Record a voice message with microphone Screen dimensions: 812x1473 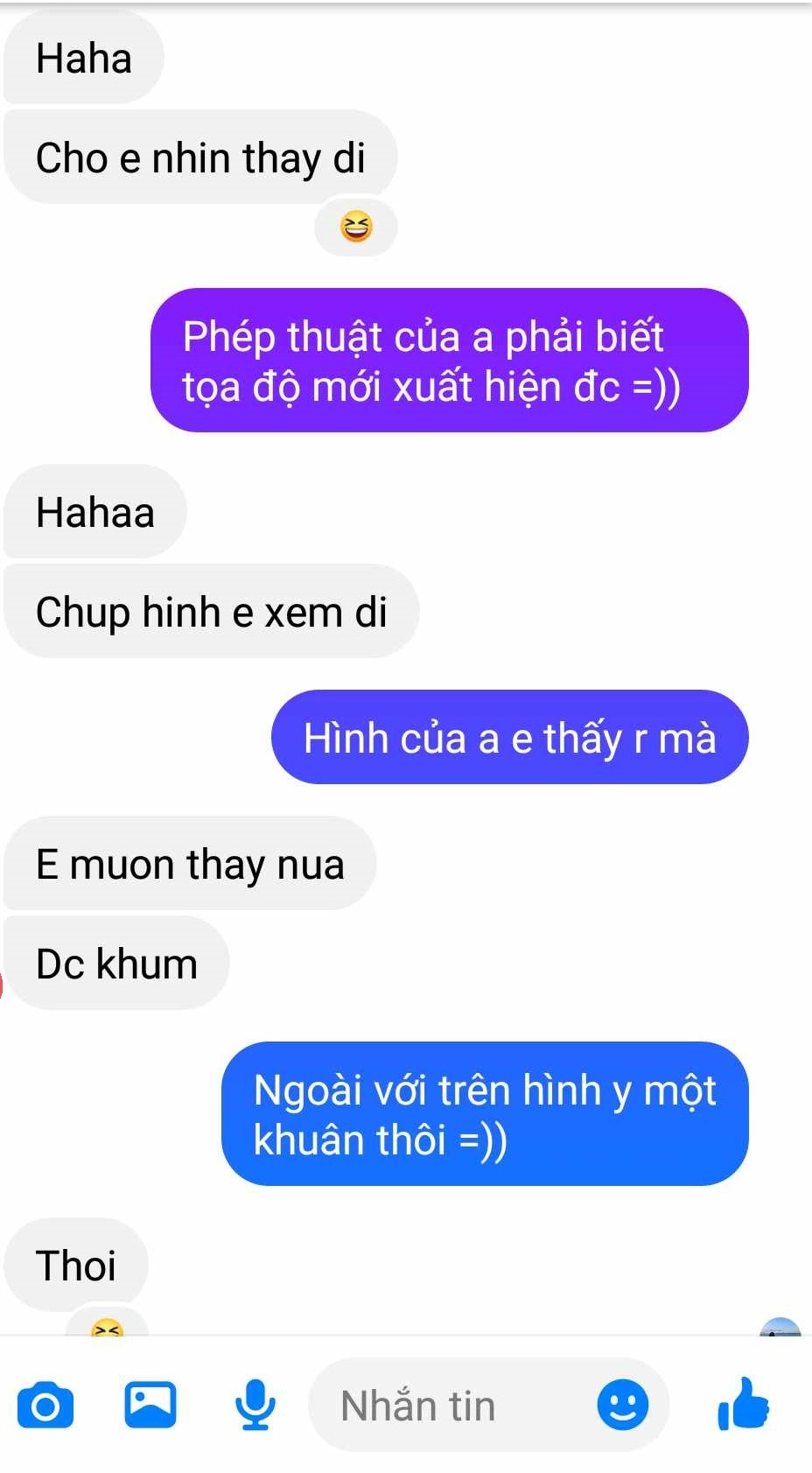(x=255, y=1405)
